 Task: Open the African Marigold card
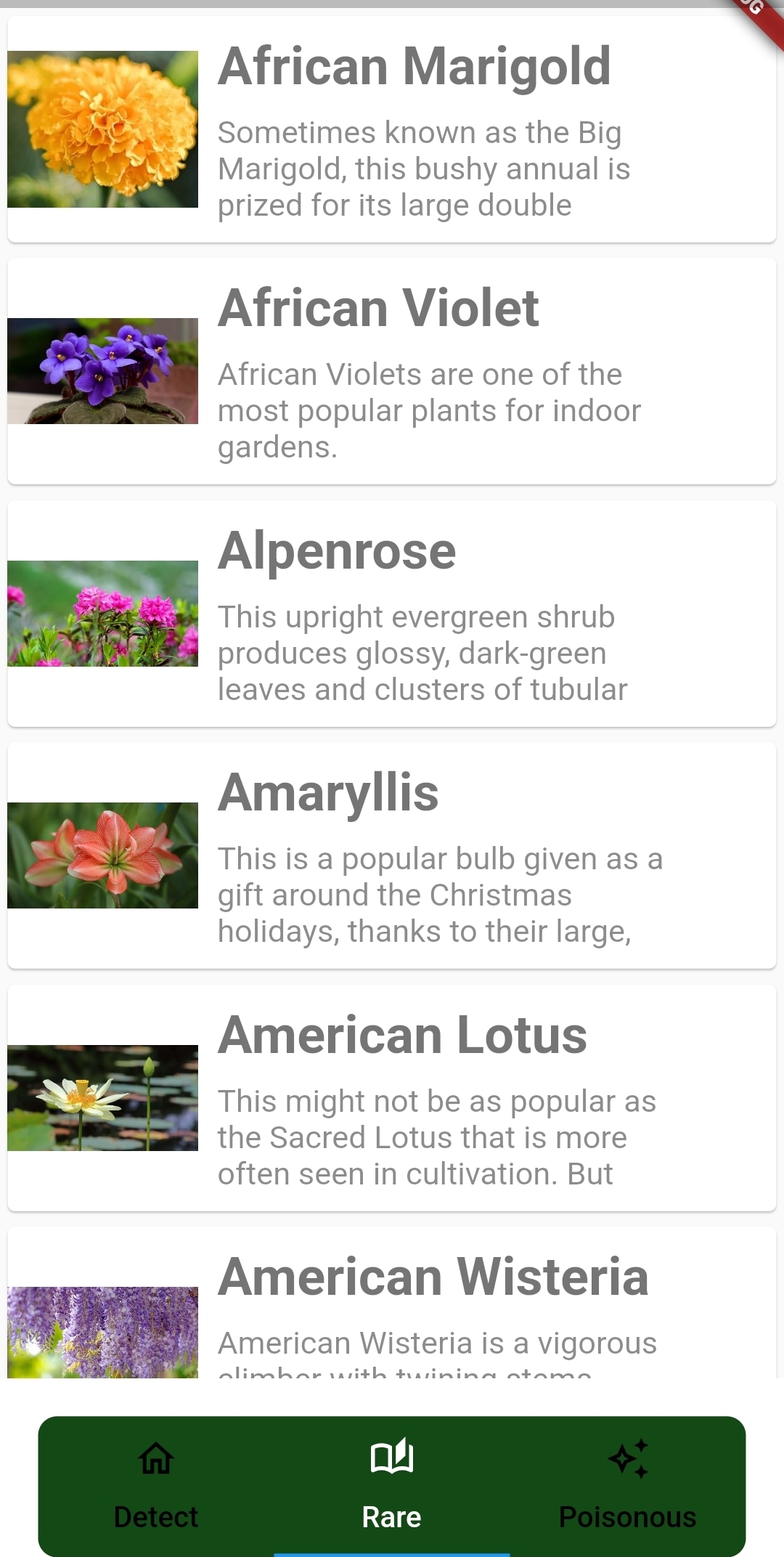(392, 129)
